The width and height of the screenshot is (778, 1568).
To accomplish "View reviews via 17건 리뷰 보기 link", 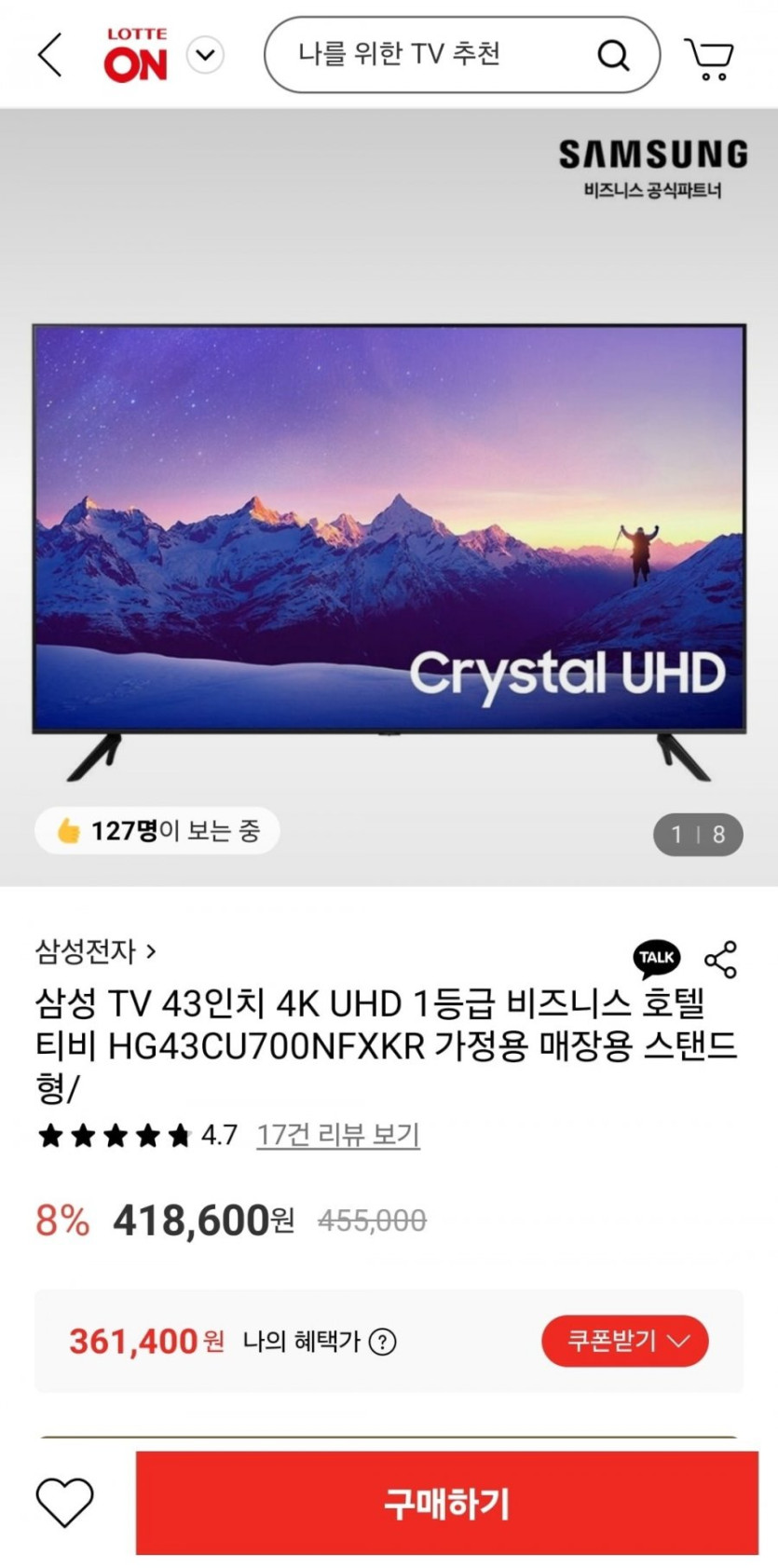I will [x=339, y=1134].
